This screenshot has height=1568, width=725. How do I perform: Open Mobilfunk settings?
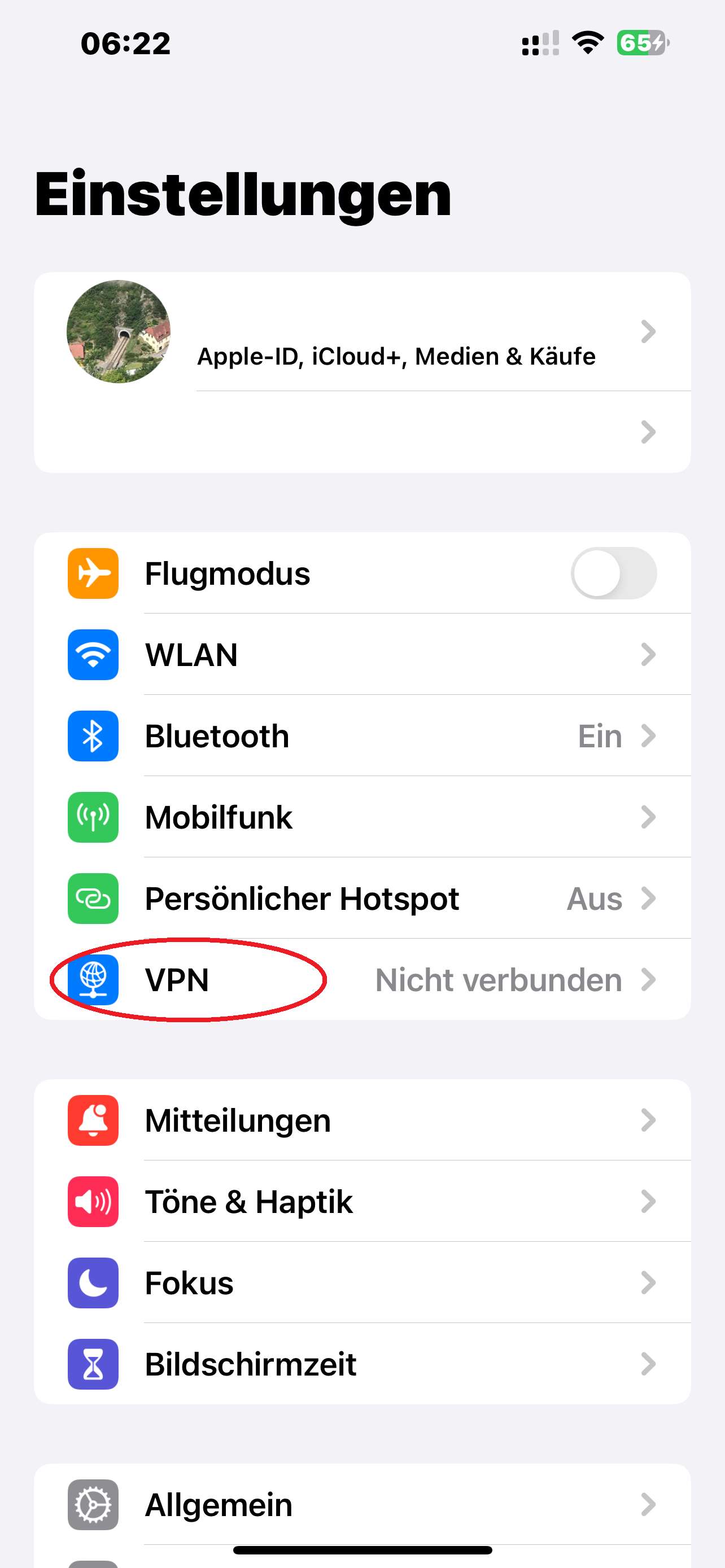[361, 817]
